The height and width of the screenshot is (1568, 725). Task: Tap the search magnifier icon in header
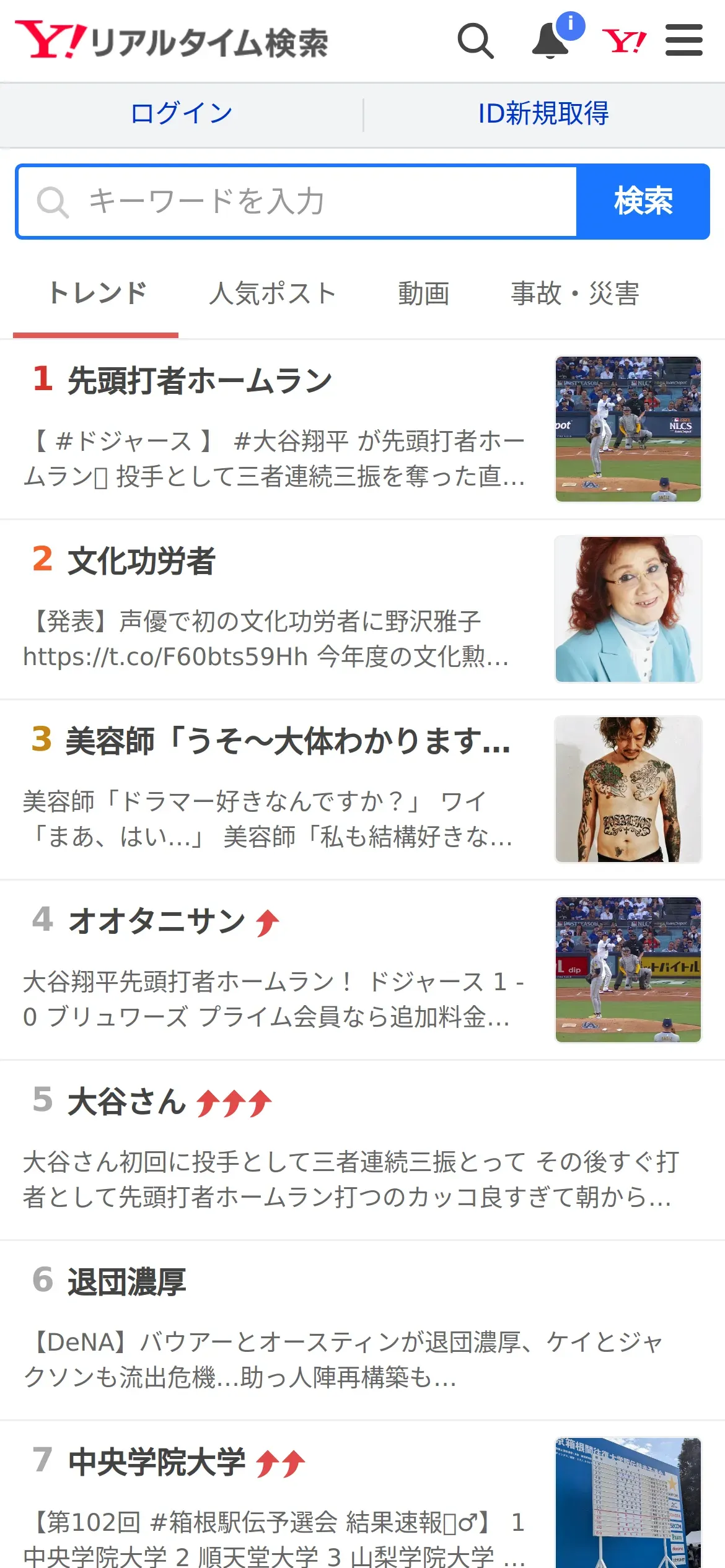475,41
